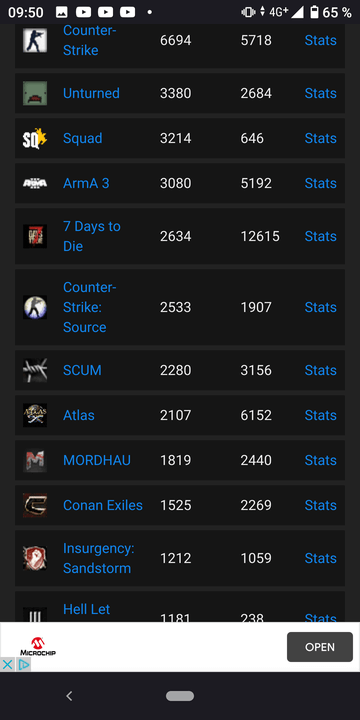Open the Squad game link
The width and height of the screenshot is (360, 720).
coord(83,138)
